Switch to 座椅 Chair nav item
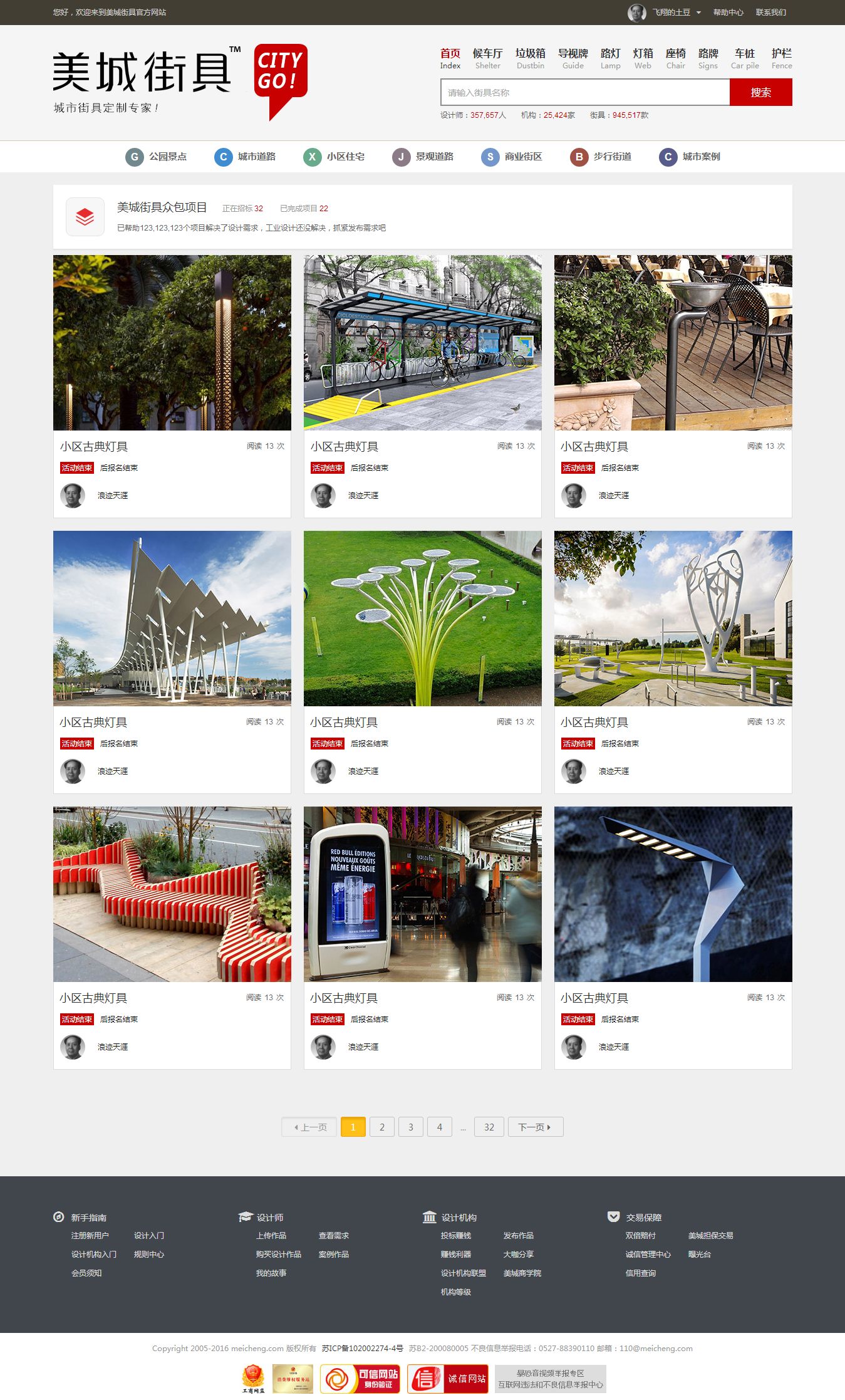The width and height of the screenshot is (845, 1400). [675, 58]
